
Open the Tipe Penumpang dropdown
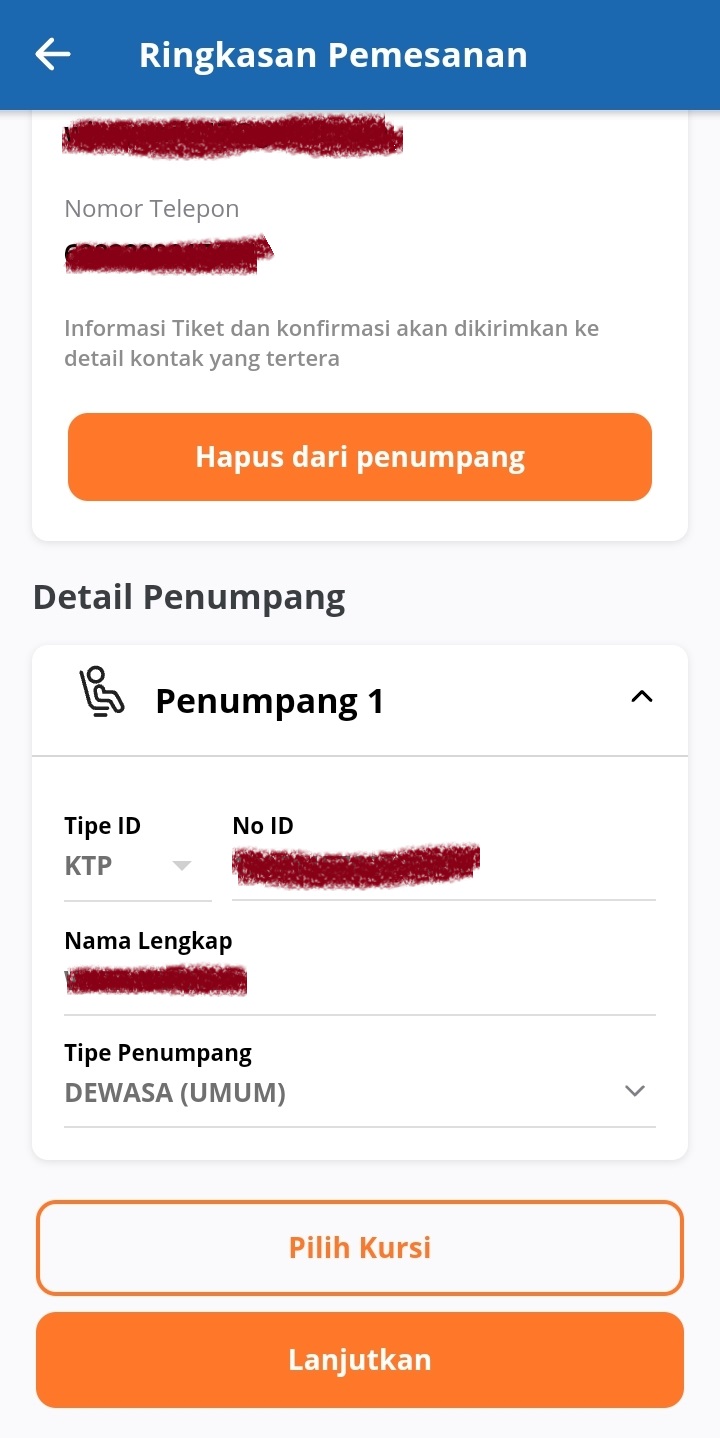tap(360, 1092)
